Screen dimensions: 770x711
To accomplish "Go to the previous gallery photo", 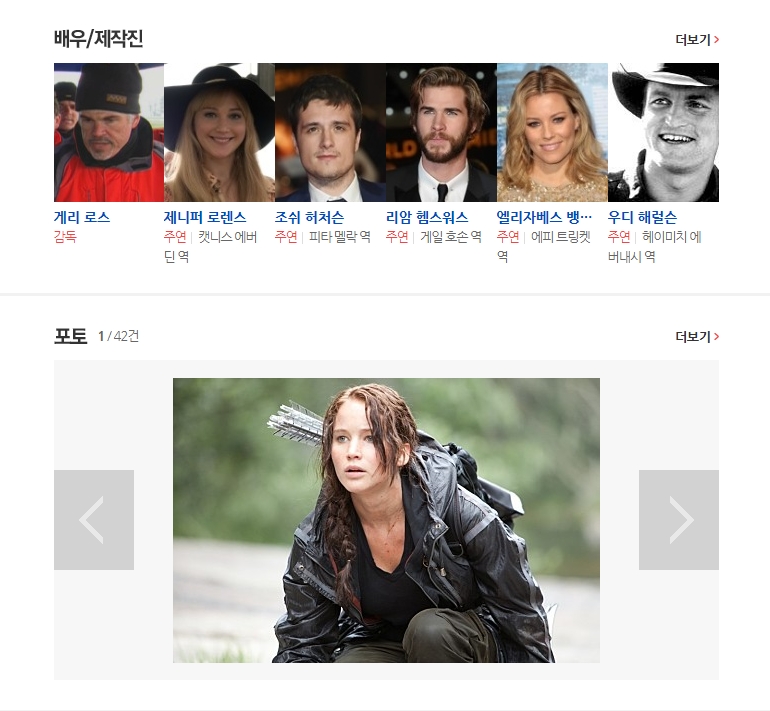I will (x=94, y=520).
